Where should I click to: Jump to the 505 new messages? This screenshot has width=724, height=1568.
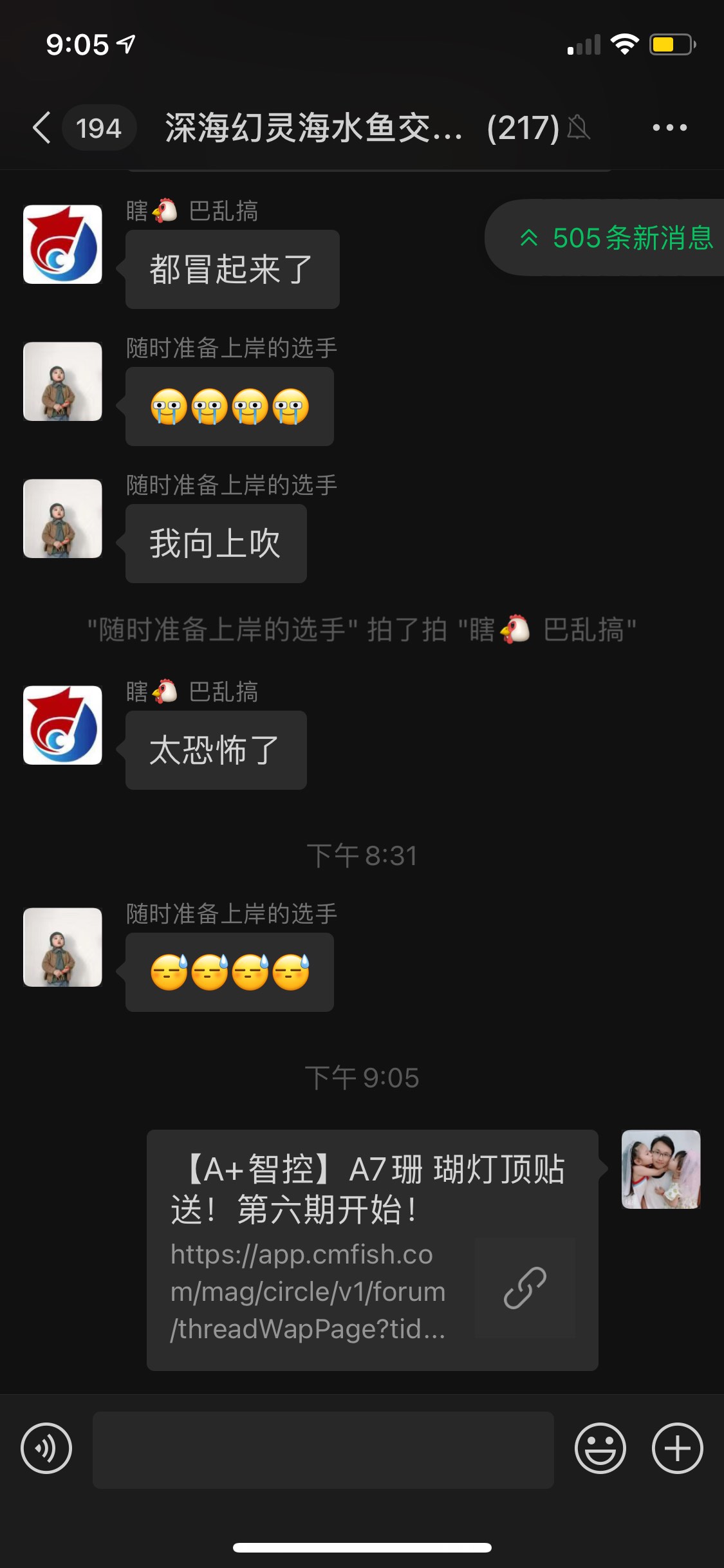[615, 238]
